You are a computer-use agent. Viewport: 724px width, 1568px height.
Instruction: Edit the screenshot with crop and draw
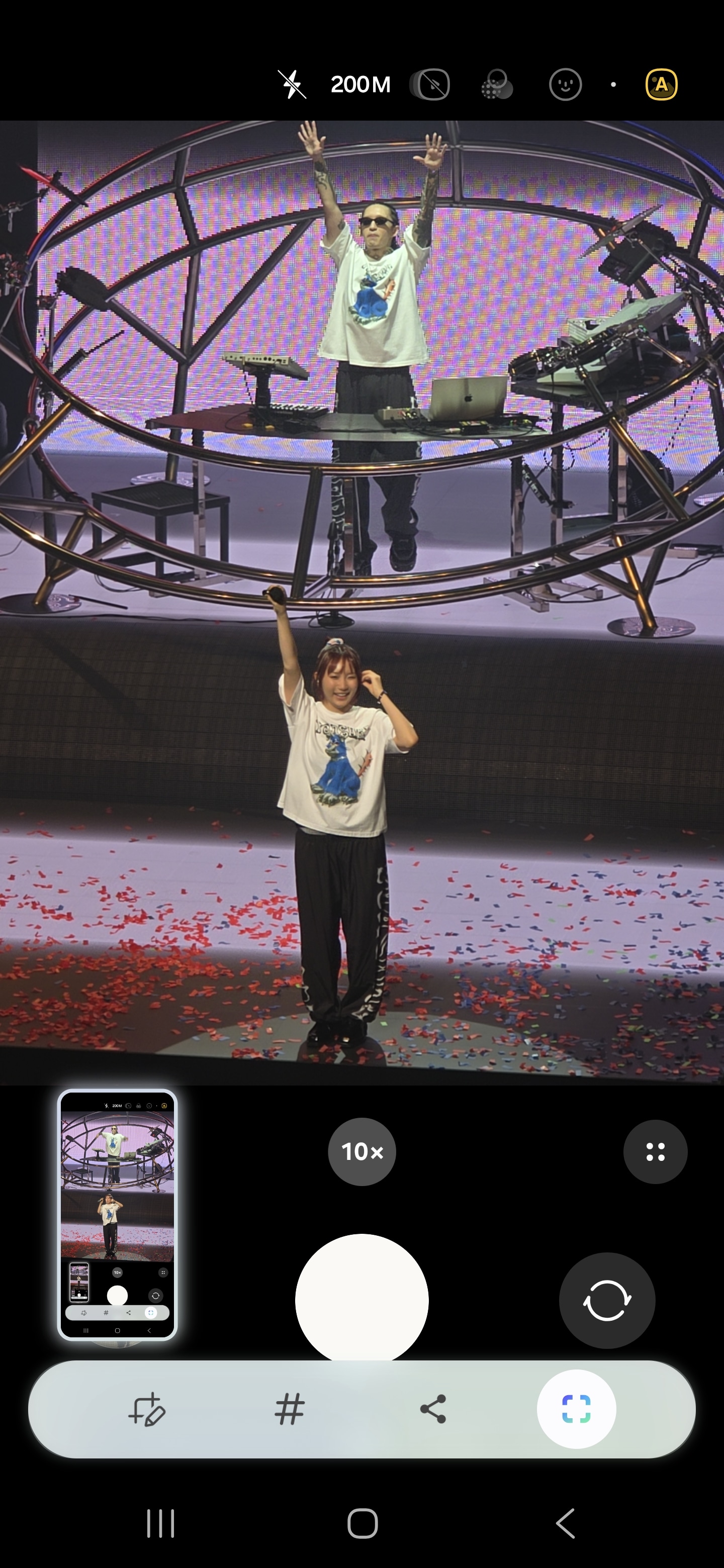click(x=147, y=1409)
